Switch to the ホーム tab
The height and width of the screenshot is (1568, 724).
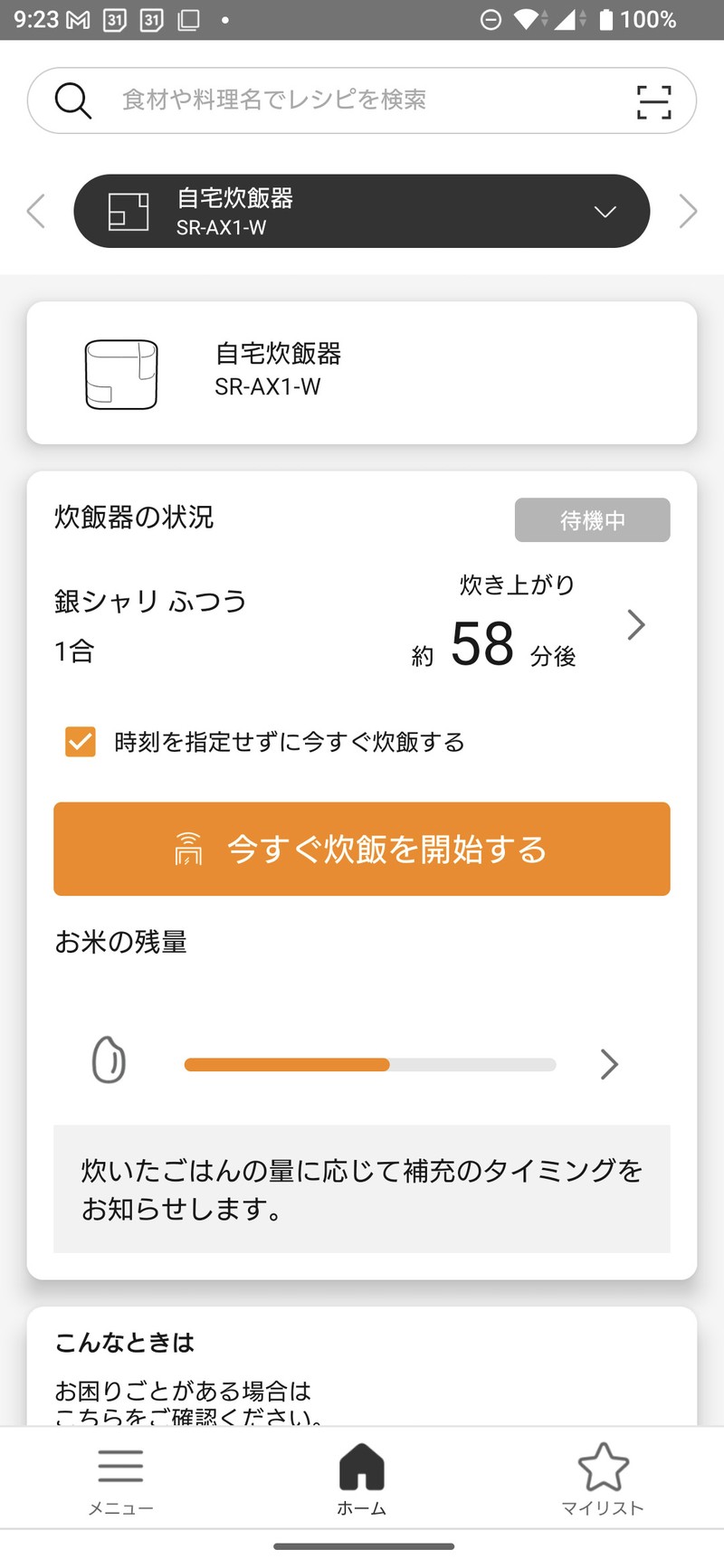click(x=362, y=1478)
